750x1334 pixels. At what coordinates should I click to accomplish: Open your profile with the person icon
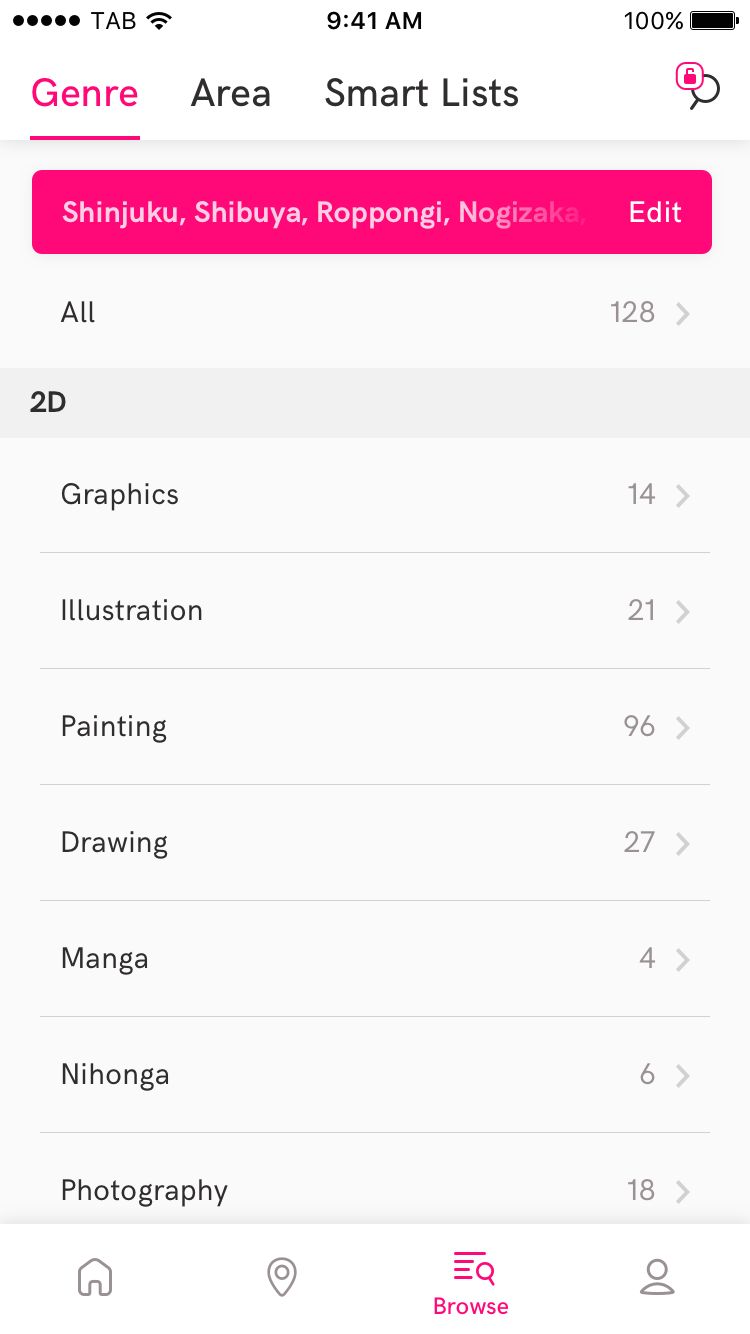656,1277
